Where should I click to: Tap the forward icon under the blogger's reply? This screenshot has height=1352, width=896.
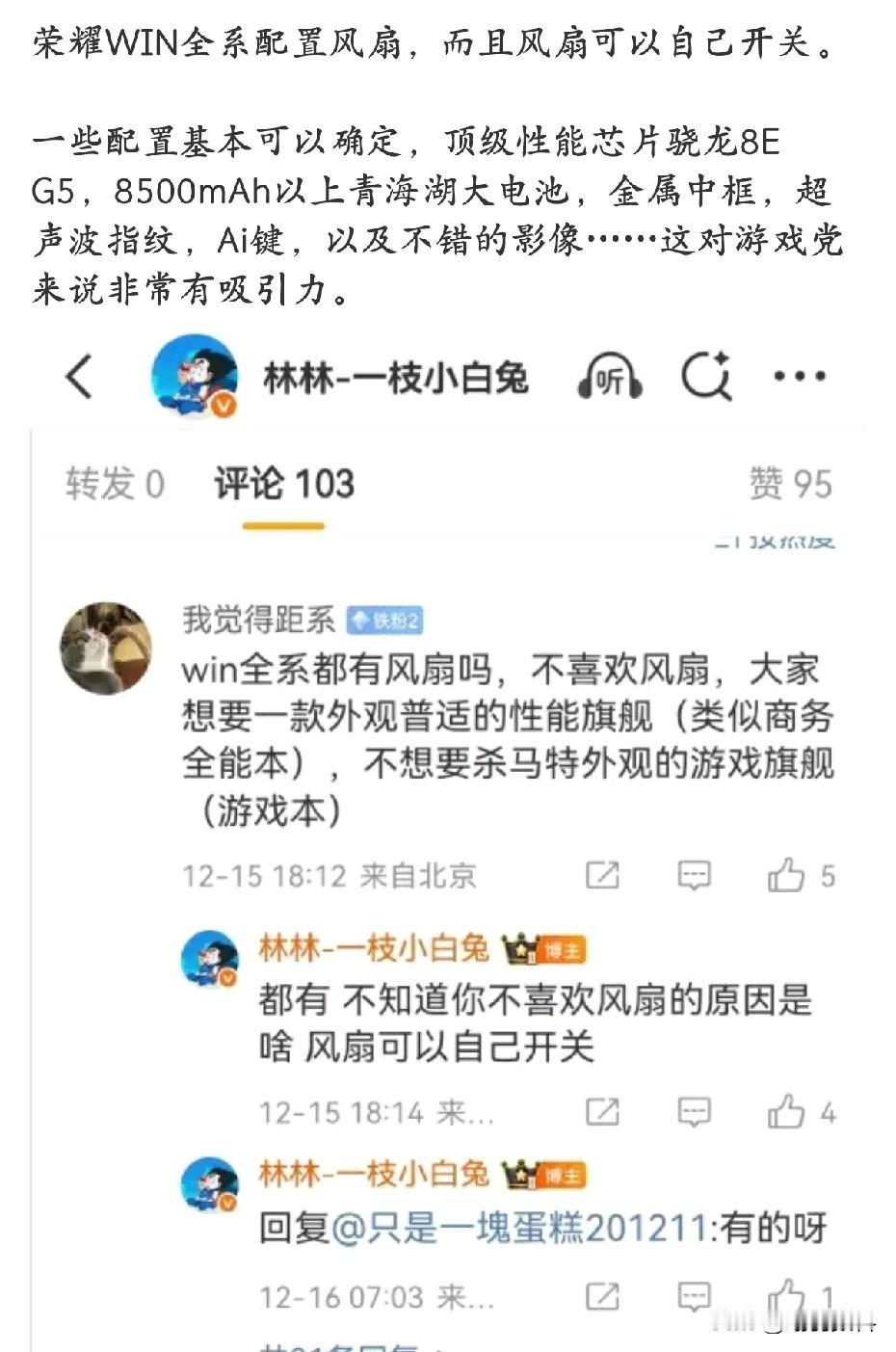click(x=602, y=1111)
